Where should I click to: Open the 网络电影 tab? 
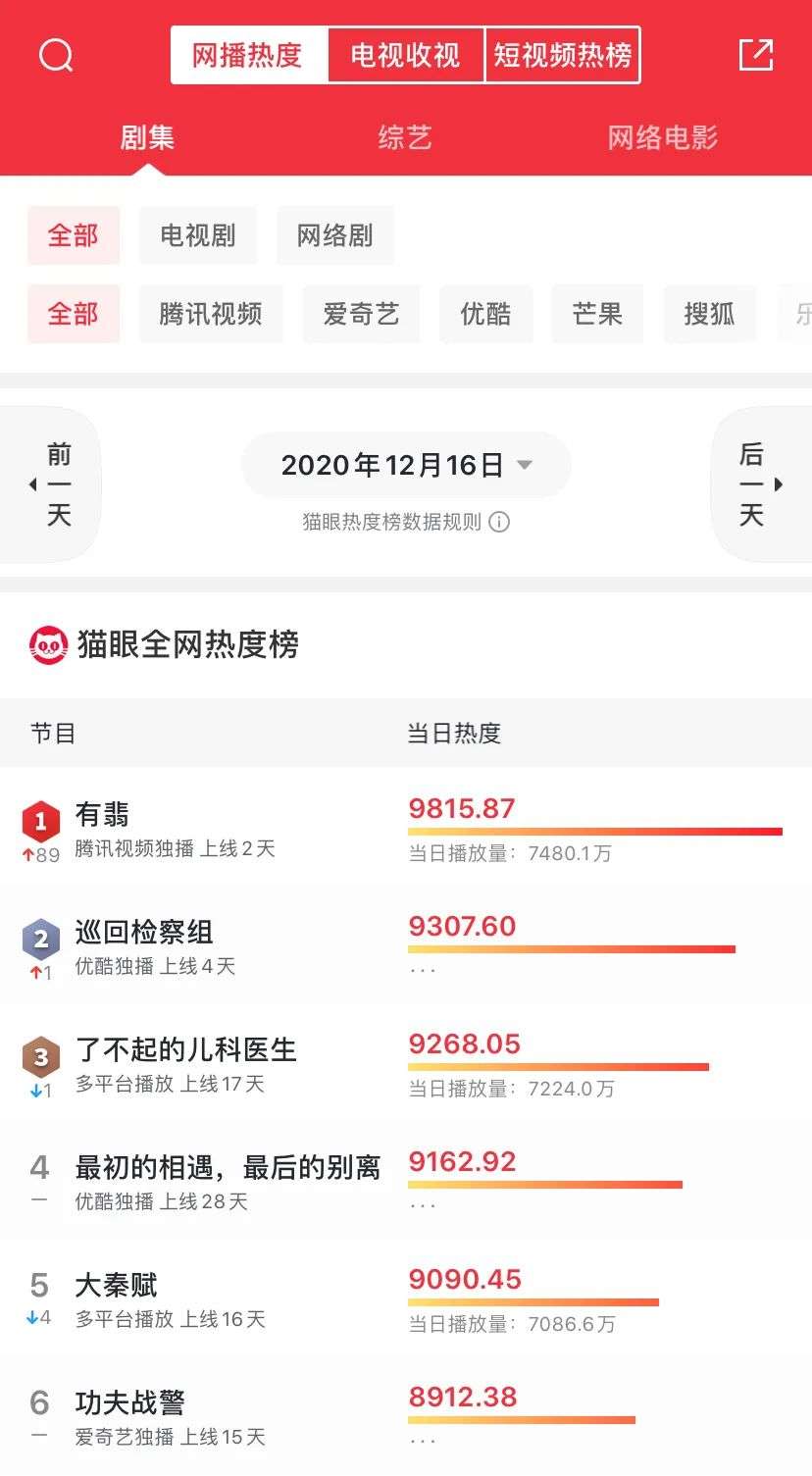point(662,137)
